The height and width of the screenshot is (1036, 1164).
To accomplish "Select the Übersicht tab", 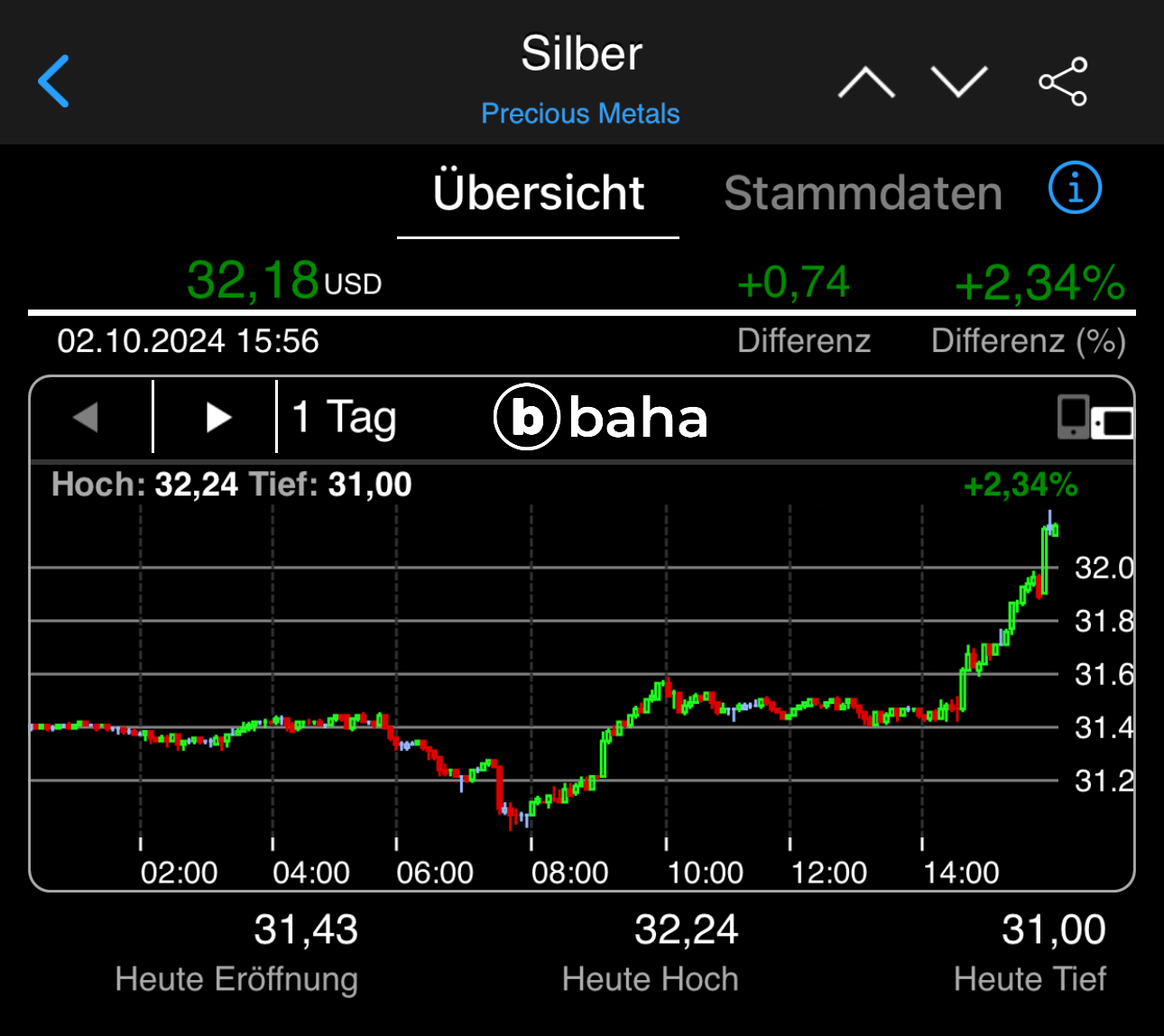I will pos(539,193).
